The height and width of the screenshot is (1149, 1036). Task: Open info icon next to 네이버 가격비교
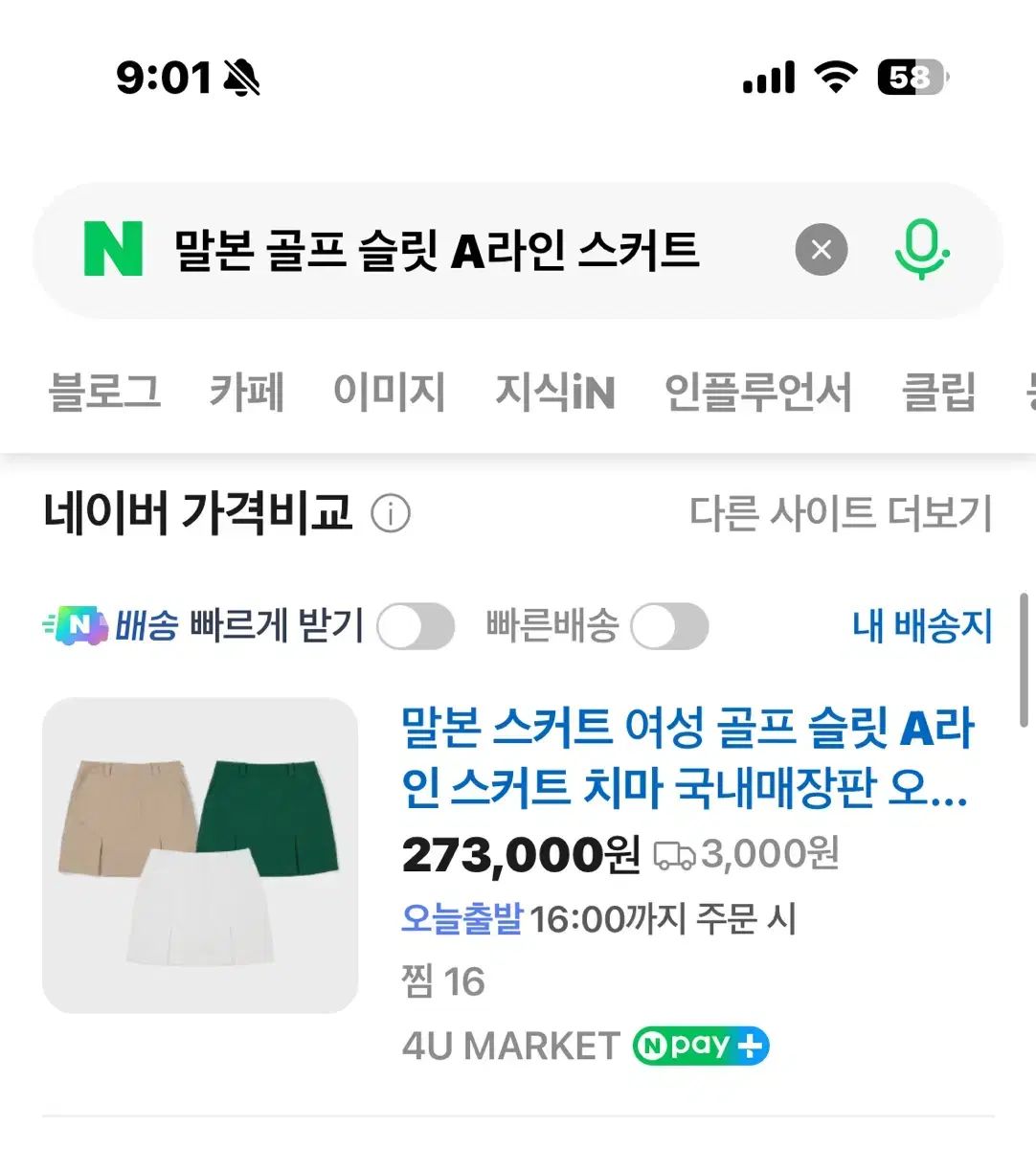coord(391,514)
